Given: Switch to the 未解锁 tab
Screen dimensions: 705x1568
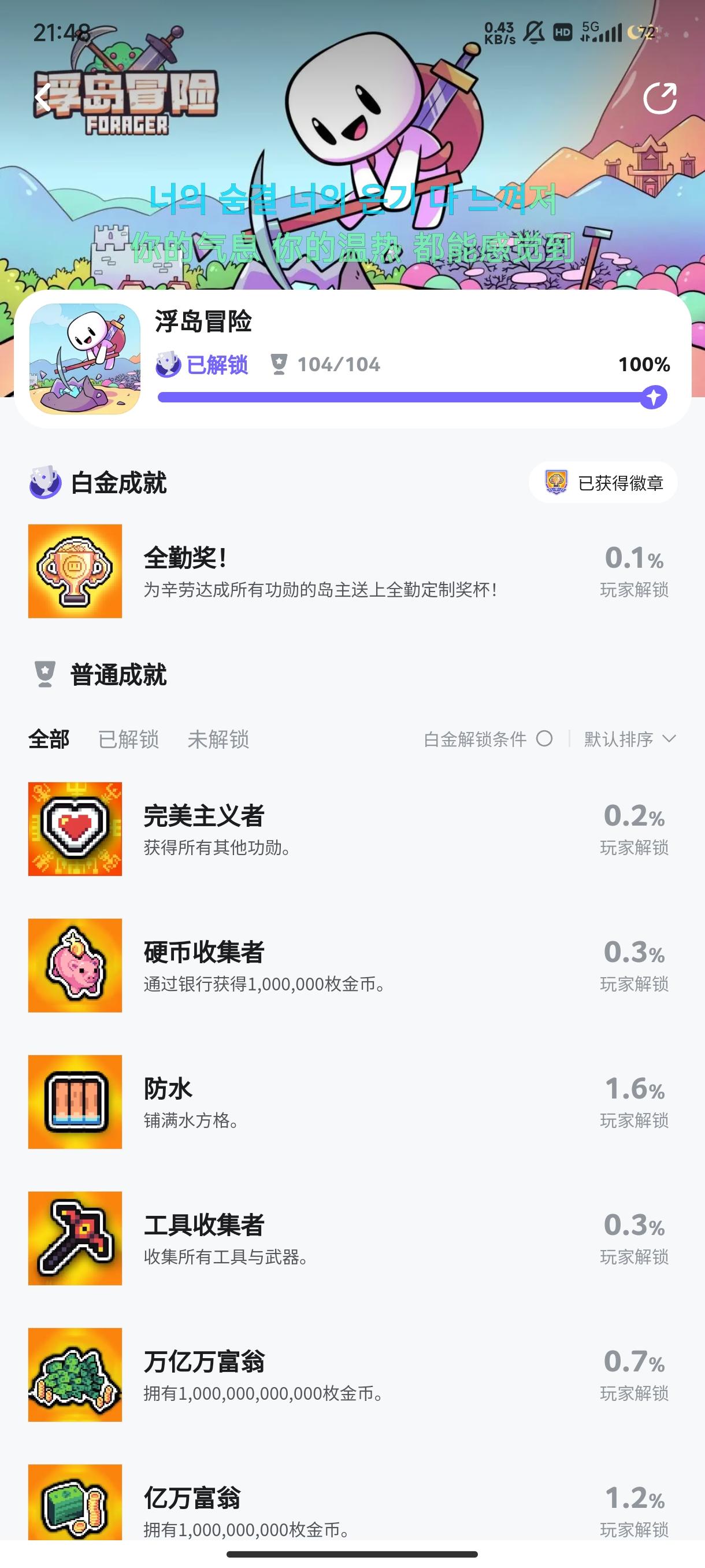Looking at the screenshot, I should 218,739.
